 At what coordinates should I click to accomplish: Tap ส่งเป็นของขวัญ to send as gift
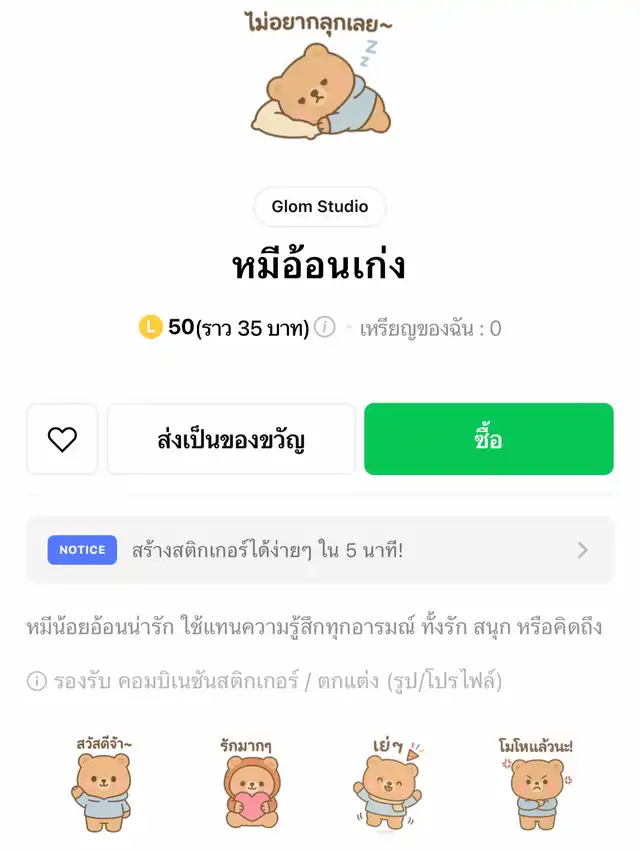point(231,439)
